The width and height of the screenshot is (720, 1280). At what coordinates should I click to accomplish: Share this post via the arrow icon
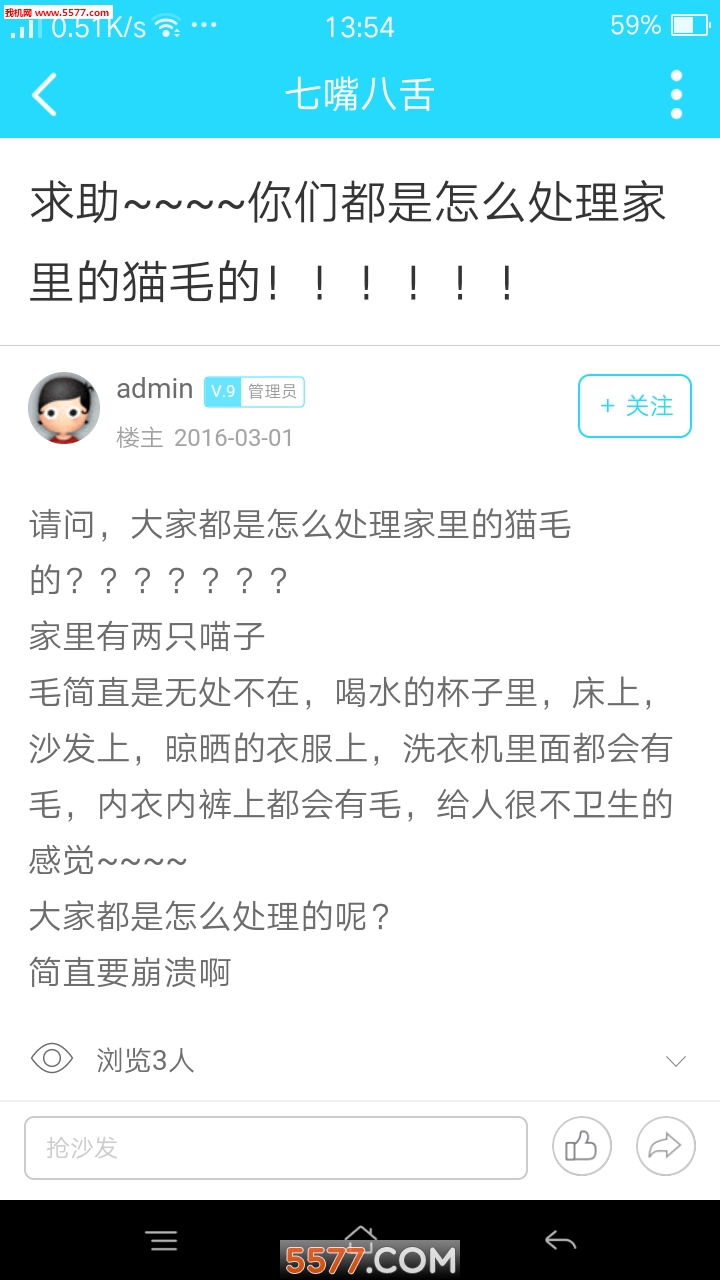[665, 1146]
